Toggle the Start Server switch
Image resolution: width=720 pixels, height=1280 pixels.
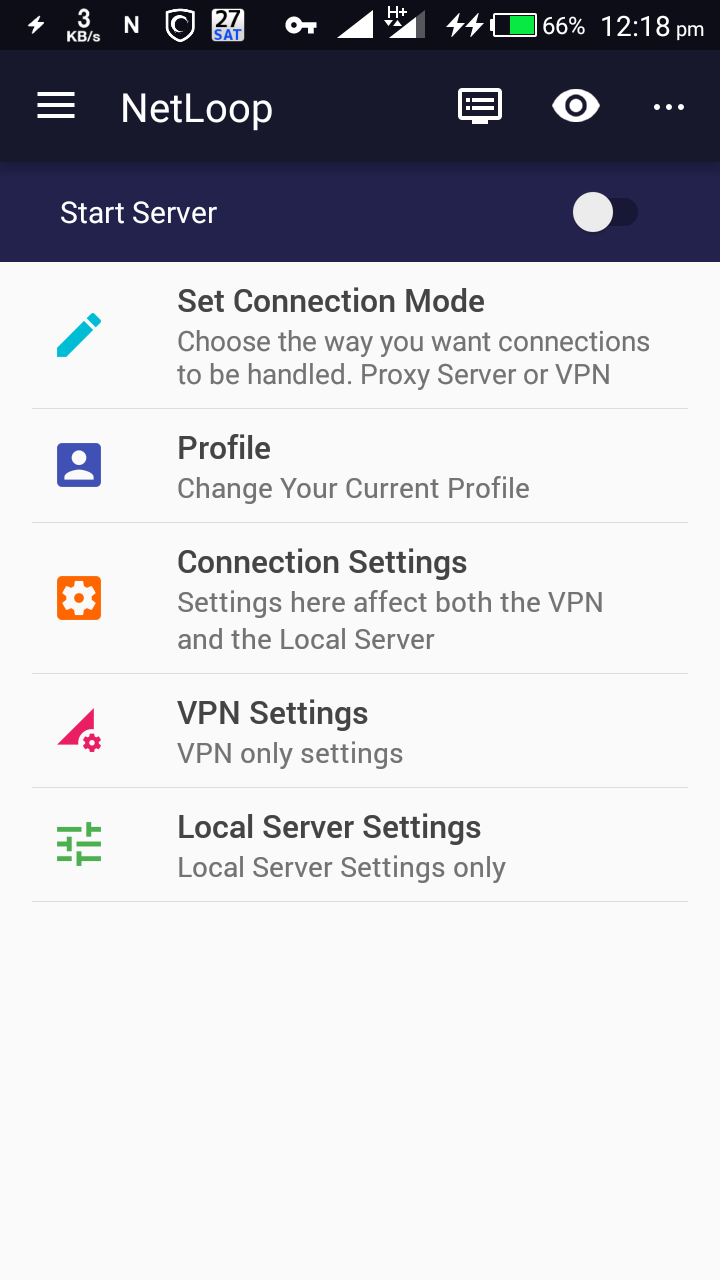click(605, 212)
